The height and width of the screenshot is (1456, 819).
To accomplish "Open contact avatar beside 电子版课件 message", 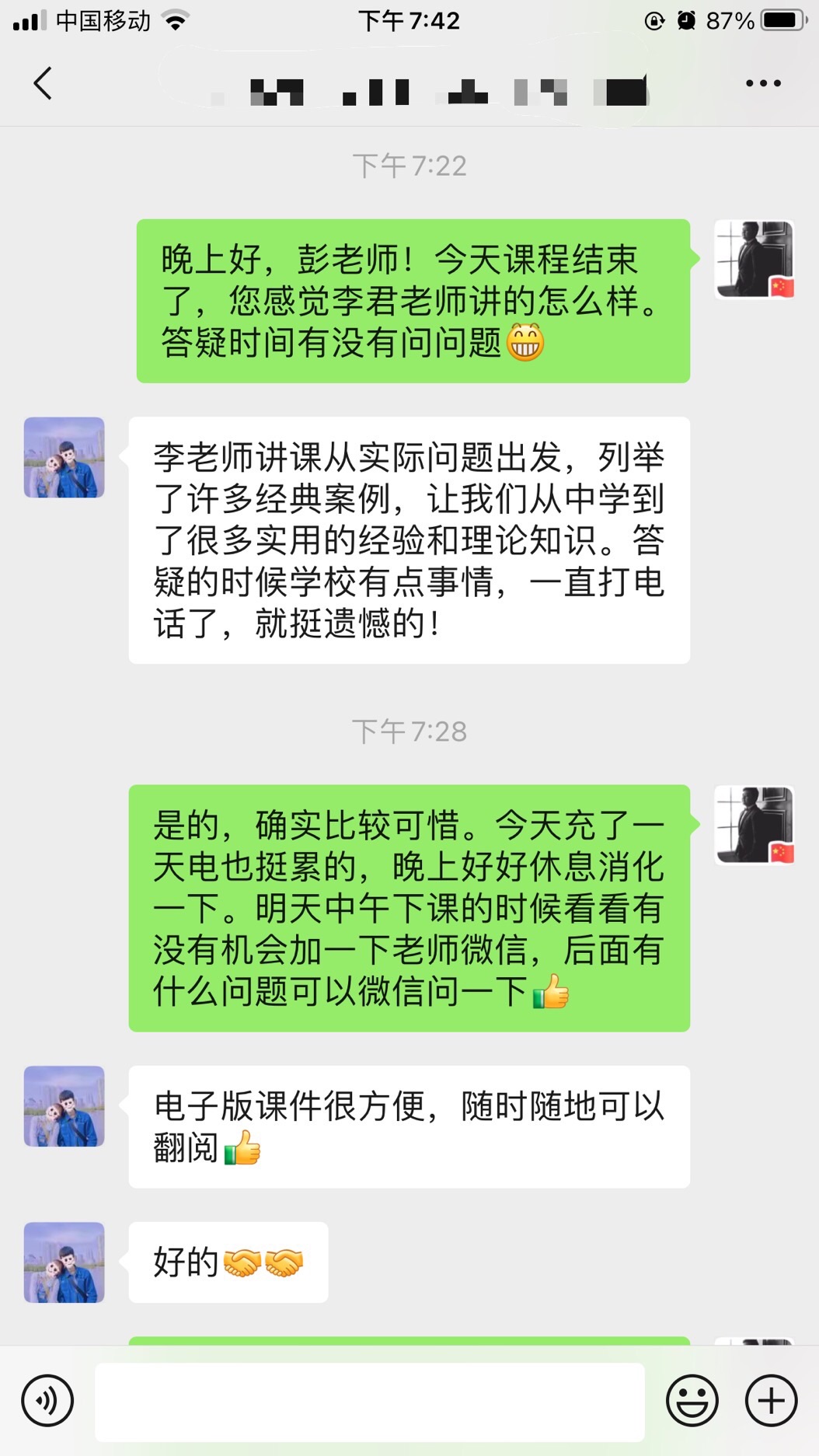I will (64, 1105).
